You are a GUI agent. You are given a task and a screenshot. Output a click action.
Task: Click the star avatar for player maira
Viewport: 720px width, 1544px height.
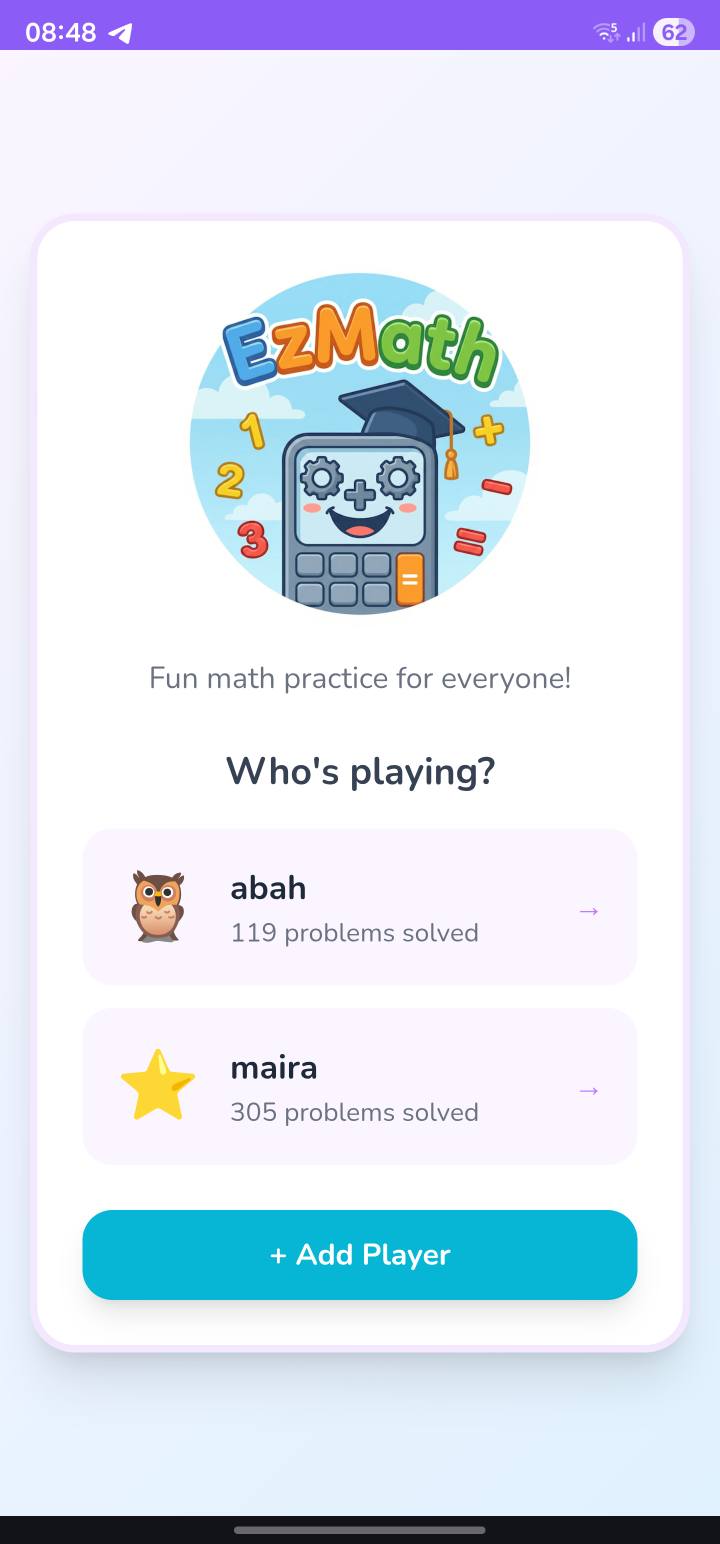[x=157, y=1086]
